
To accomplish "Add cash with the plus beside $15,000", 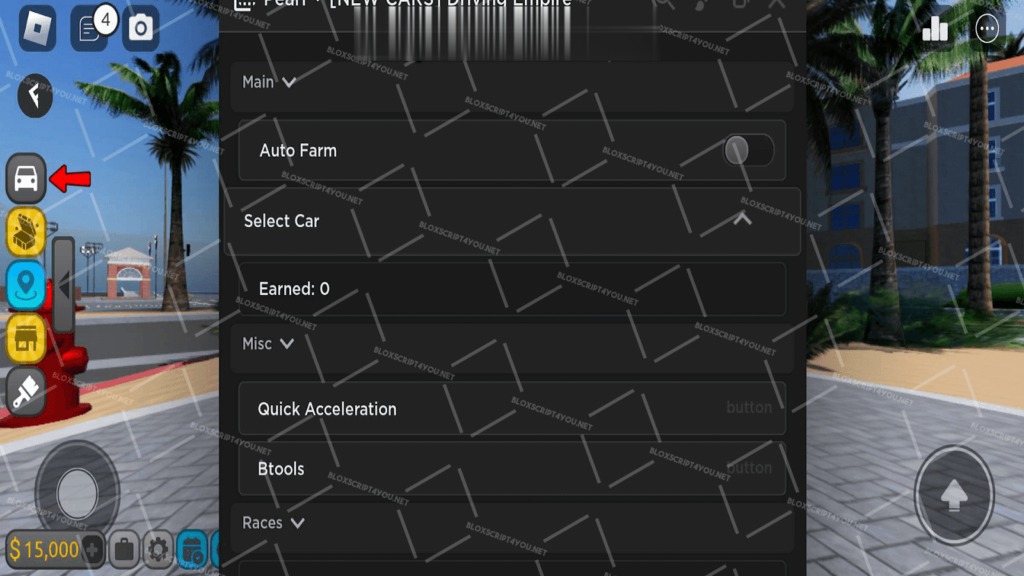I will (x=92, y=549).
